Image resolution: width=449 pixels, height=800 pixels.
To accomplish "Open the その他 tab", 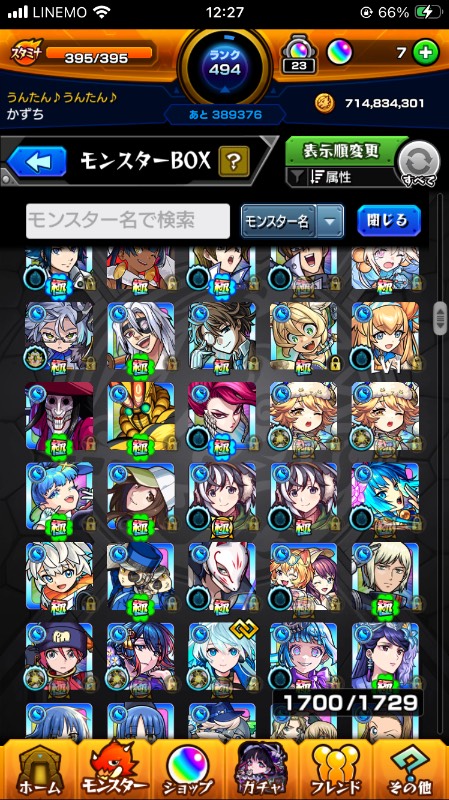I will [x=411, y=770].
